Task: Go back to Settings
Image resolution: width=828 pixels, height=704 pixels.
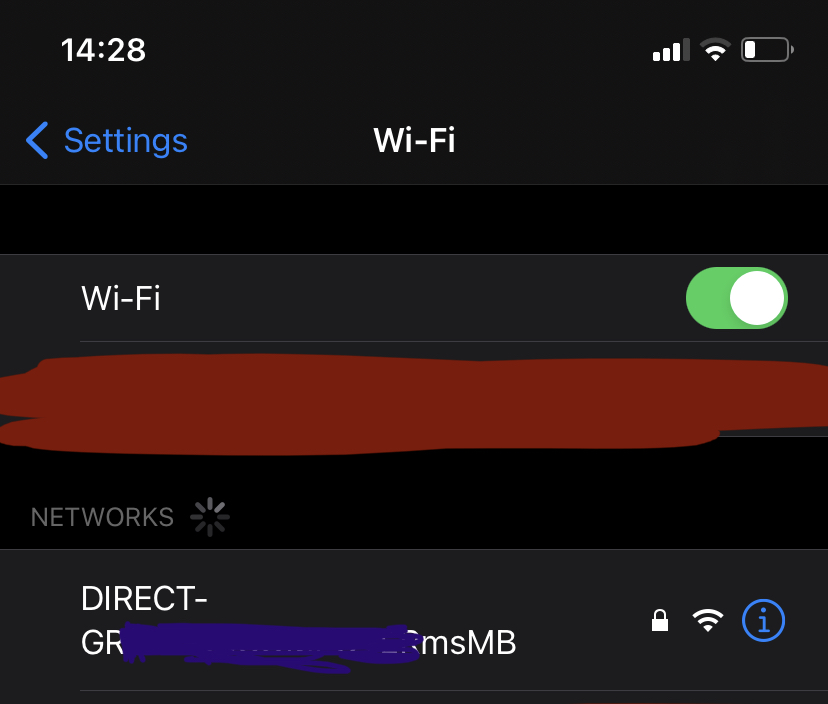Action: (107, 140)
